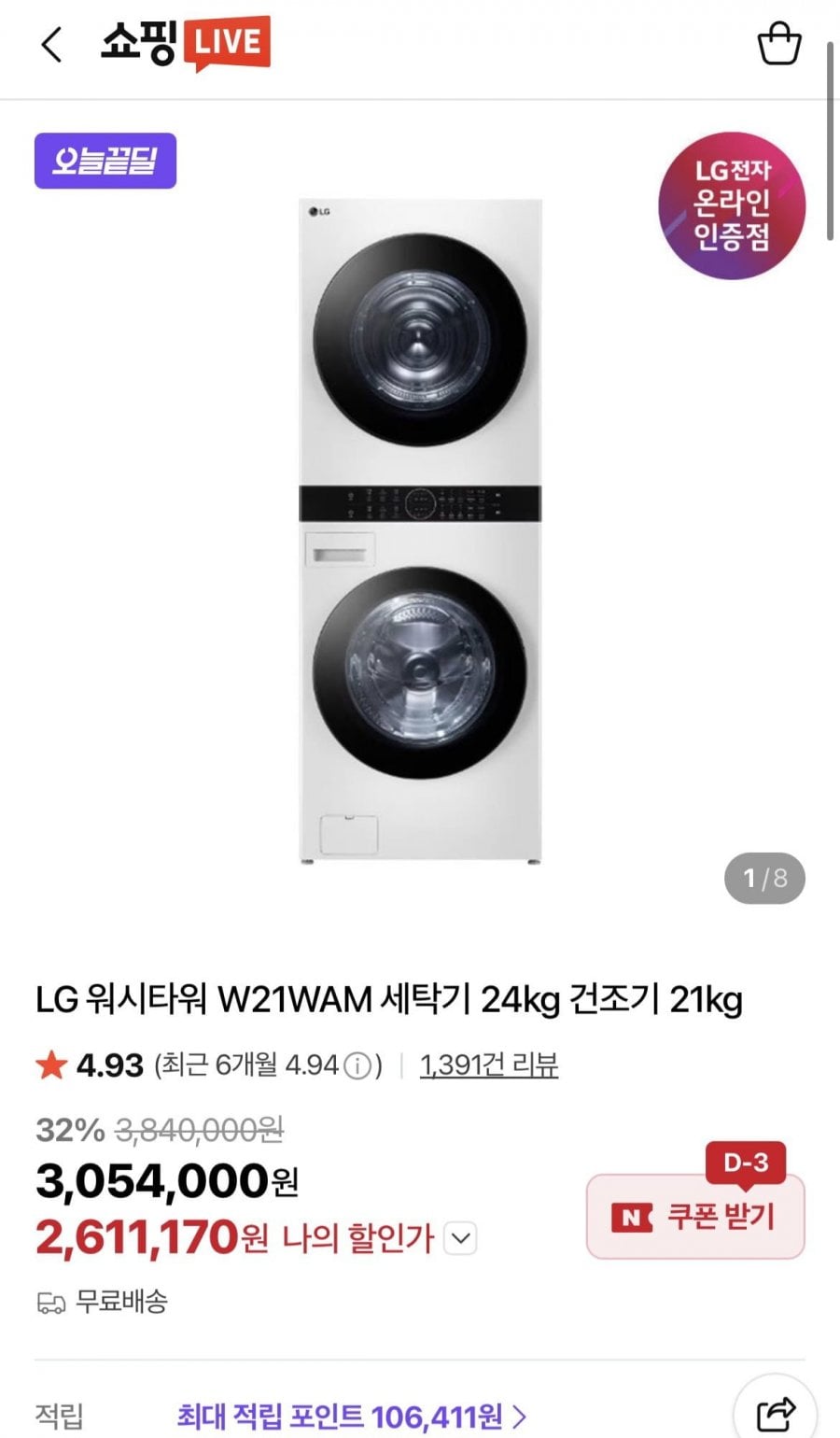The image size is (840, 1438).
Task: Open the shopping cart bag icon
Action: tap(778, 44)
